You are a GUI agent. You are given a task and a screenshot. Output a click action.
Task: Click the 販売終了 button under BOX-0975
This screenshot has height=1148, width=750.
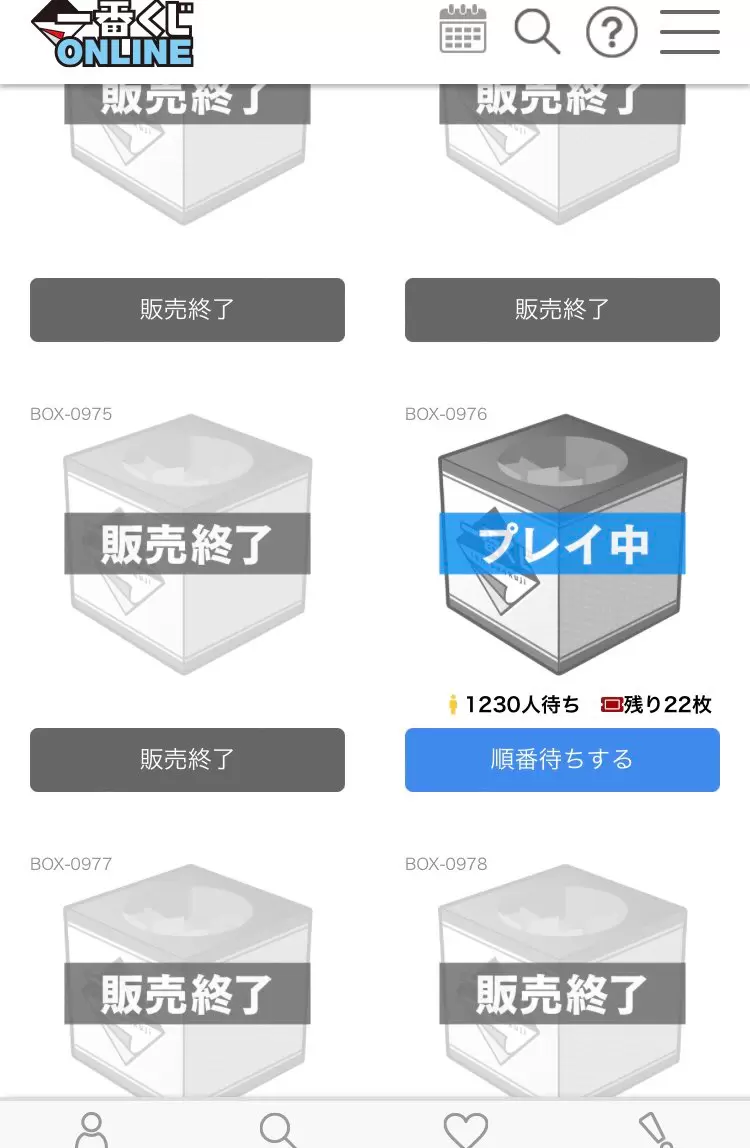click(187, 760)
